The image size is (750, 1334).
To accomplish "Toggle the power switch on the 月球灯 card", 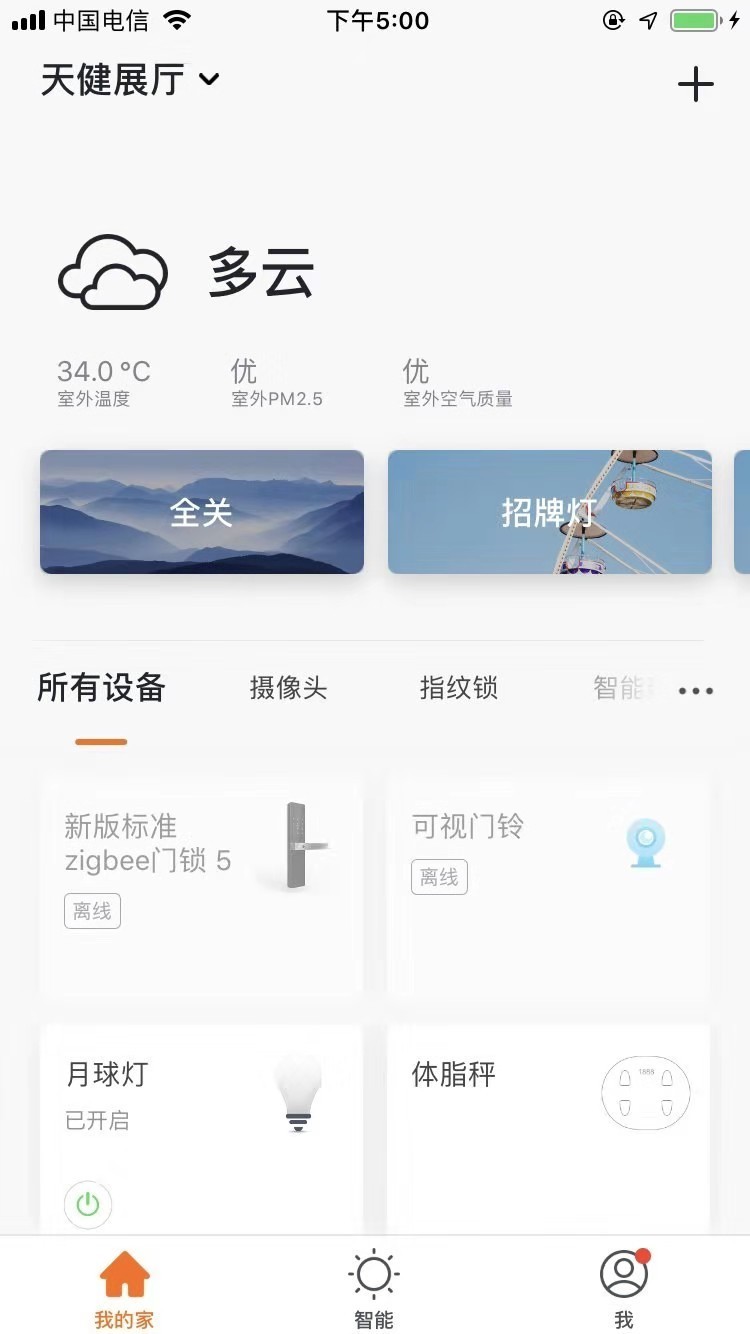I will pos(88,1205).
